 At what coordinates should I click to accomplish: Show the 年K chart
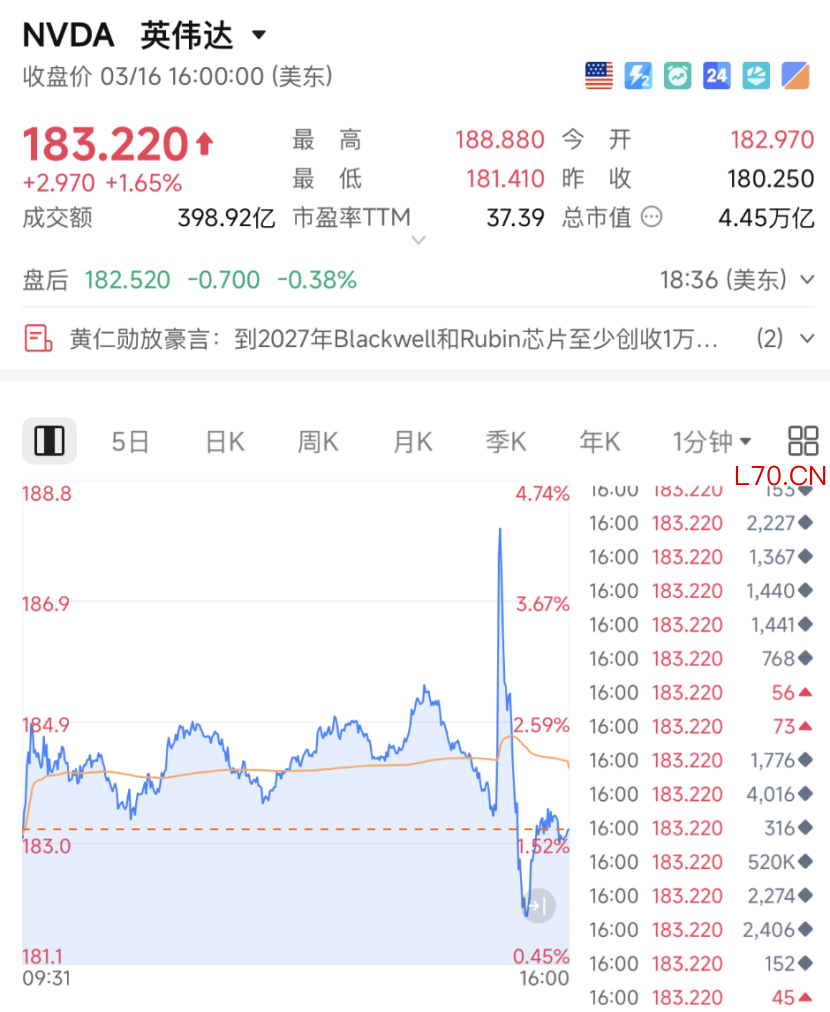pos(599,441)
